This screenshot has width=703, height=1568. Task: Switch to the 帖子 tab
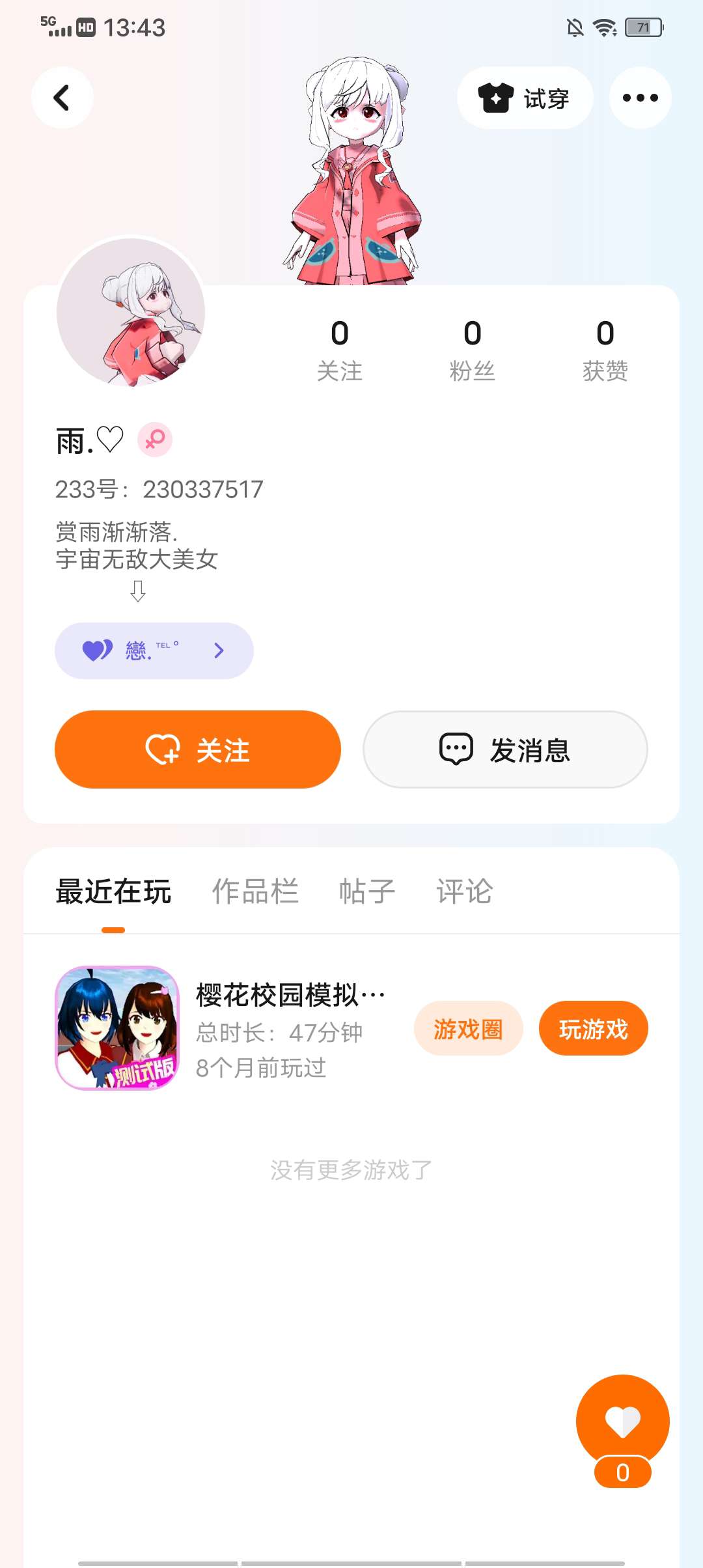coord(367,891)
